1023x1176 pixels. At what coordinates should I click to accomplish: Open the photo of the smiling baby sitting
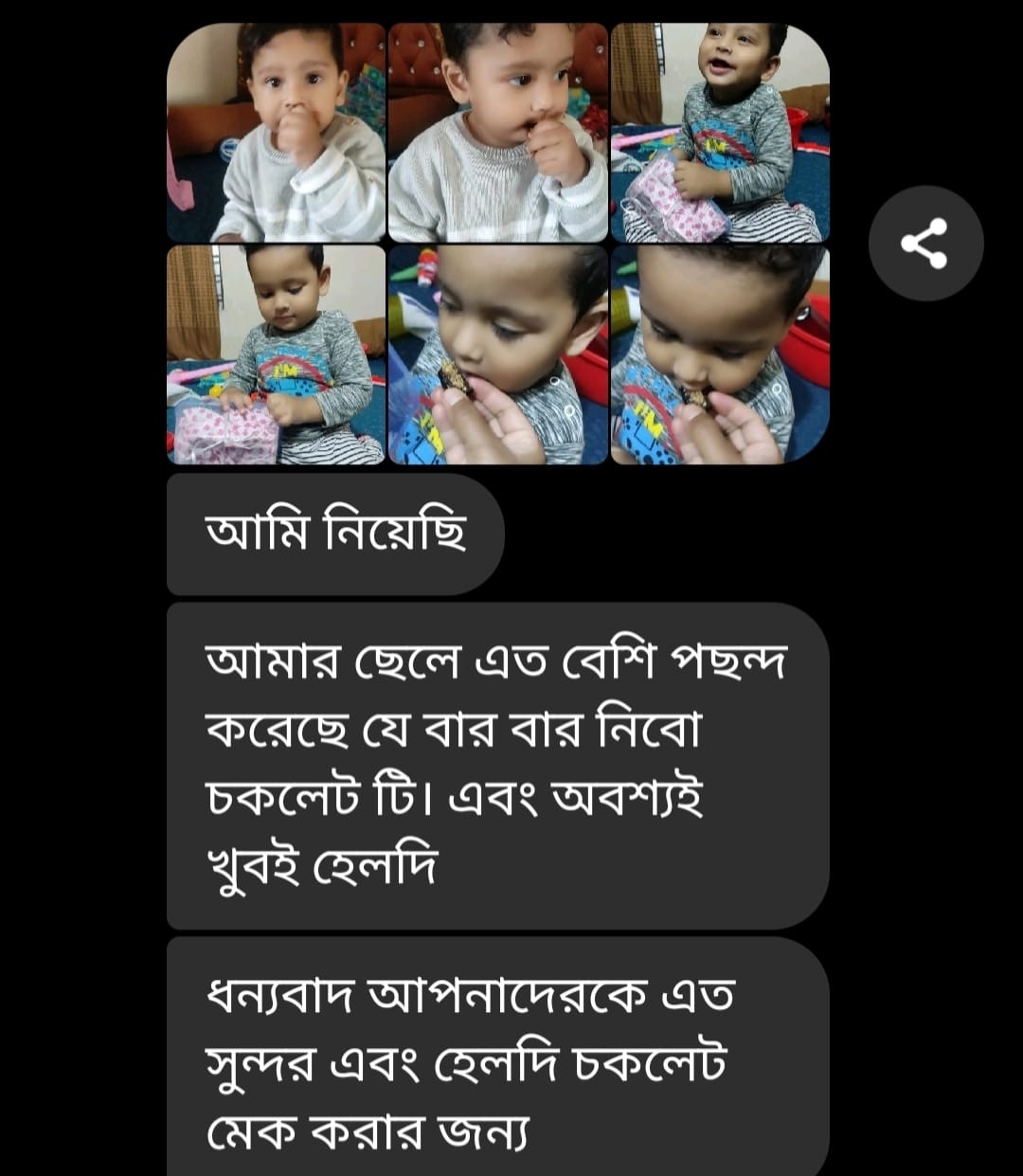720,133
